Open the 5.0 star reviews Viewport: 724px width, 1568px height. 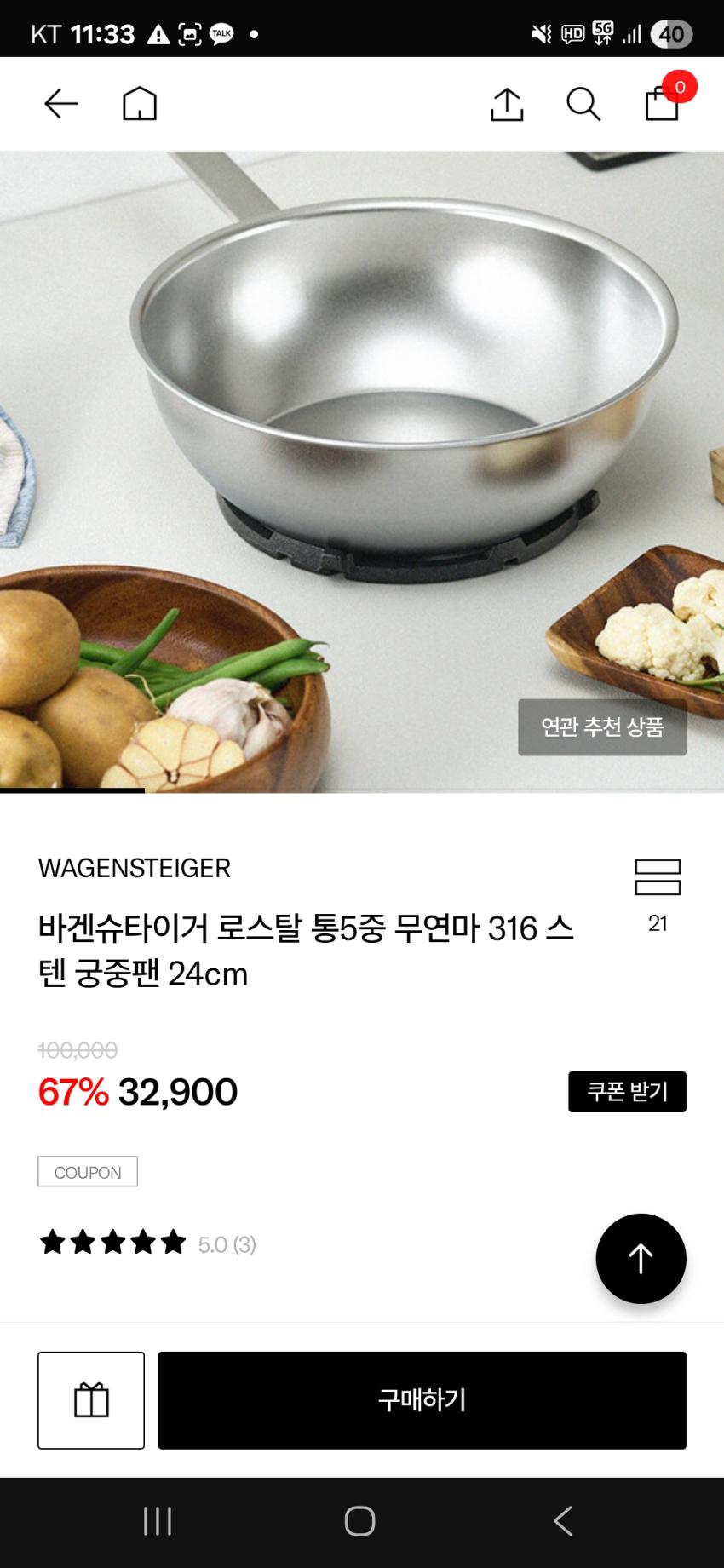coord(147,1243)
